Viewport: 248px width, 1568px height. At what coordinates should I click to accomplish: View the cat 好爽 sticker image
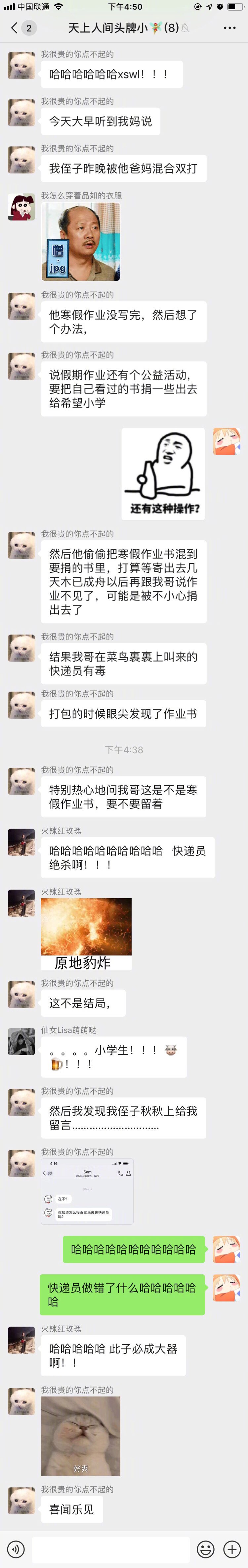80,1437
